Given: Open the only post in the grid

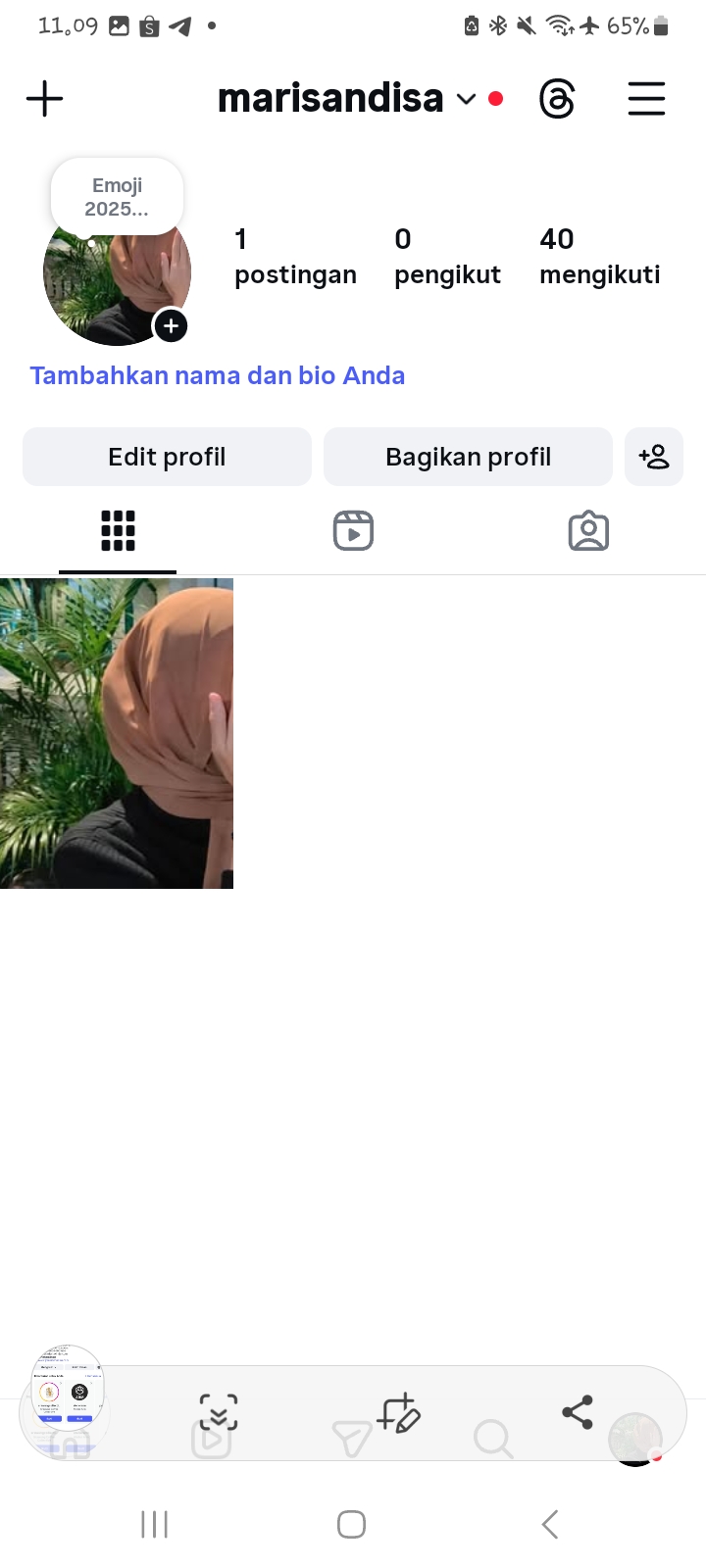Looking at the screenshot, I should pyautogui.click(x=117, y=733).
